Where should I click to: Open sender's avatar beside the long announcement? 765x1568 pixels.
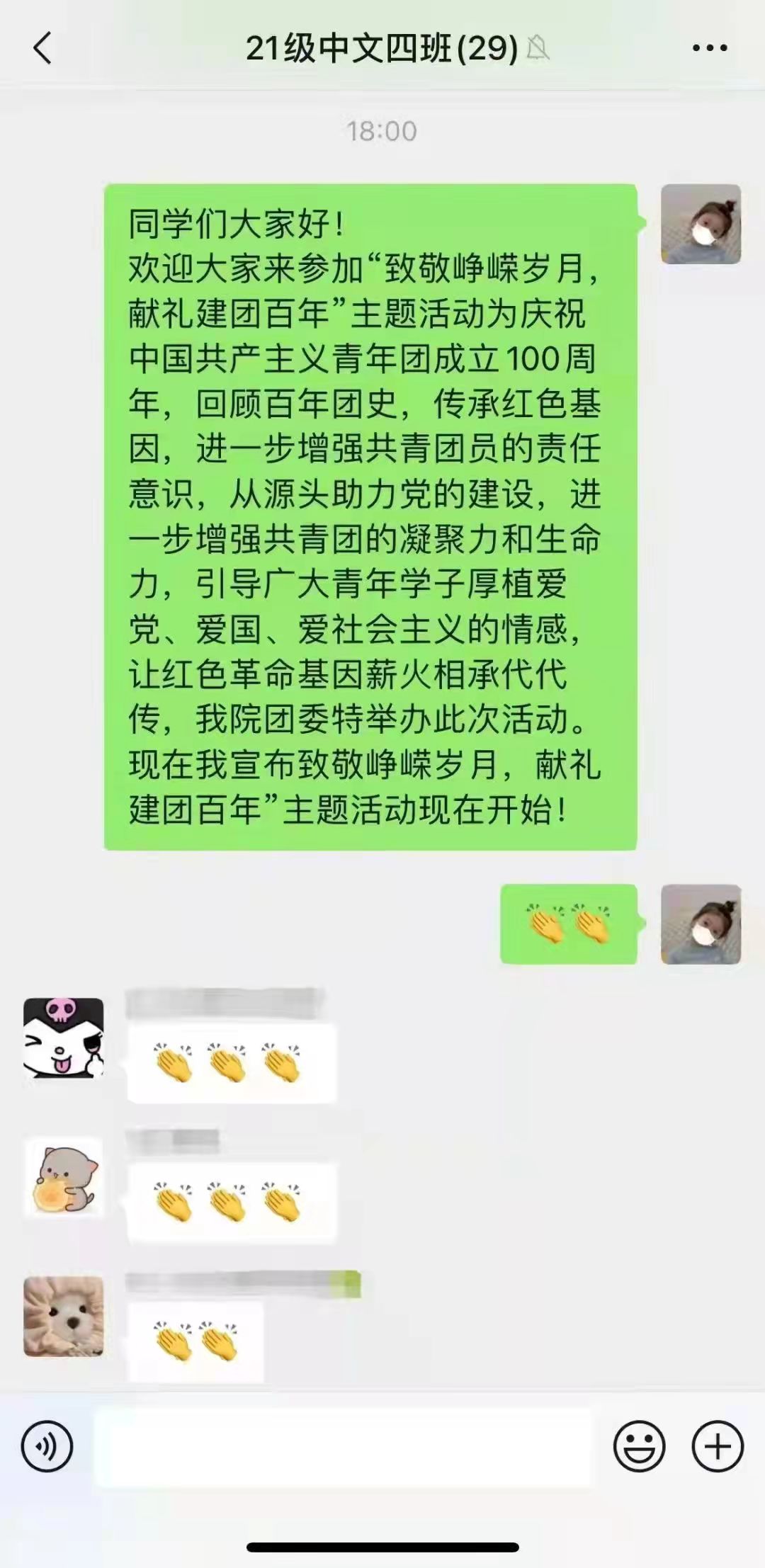(701, 225)
